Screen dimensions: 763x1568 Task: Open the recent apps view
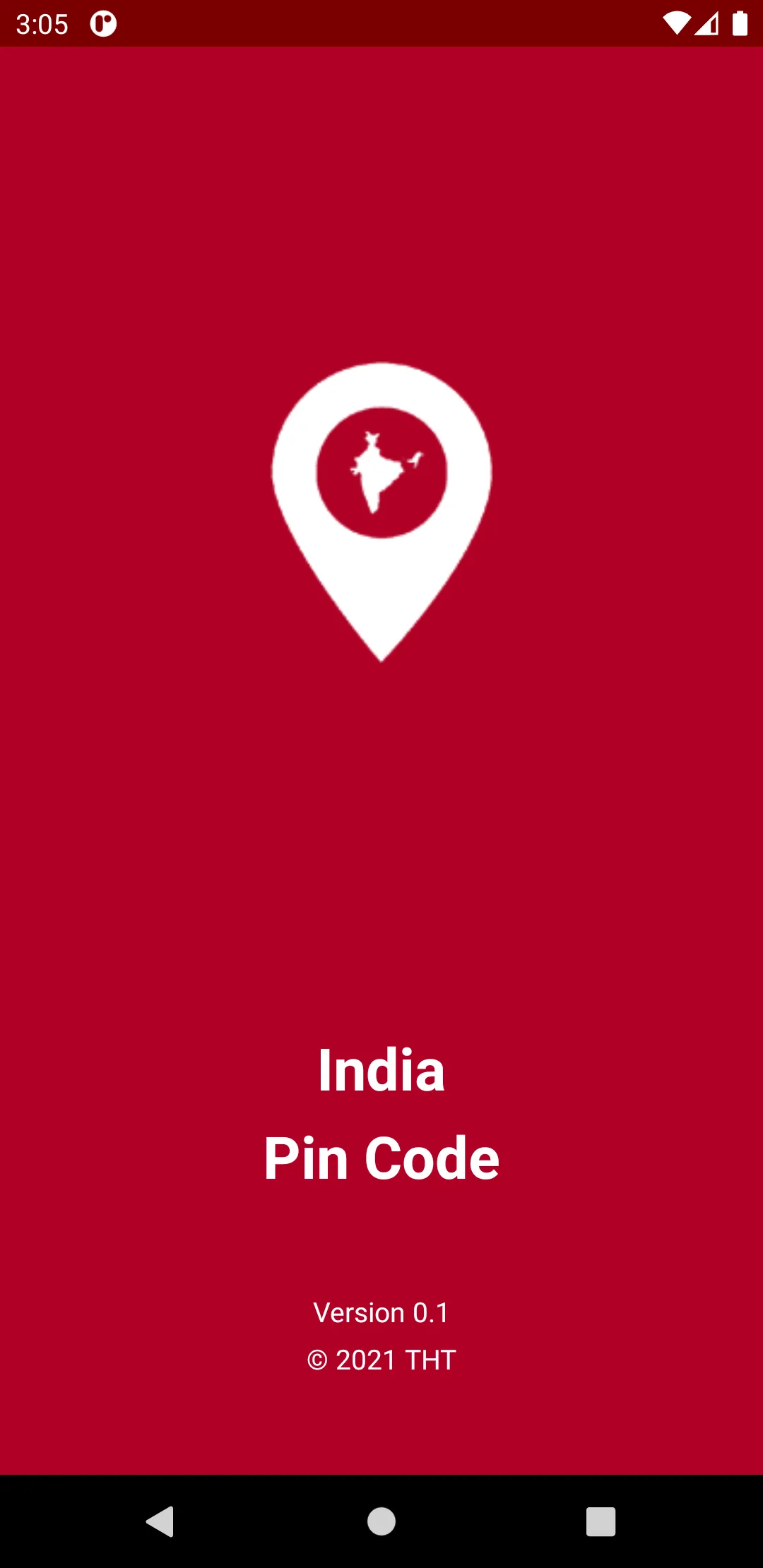coord(601,1521)
